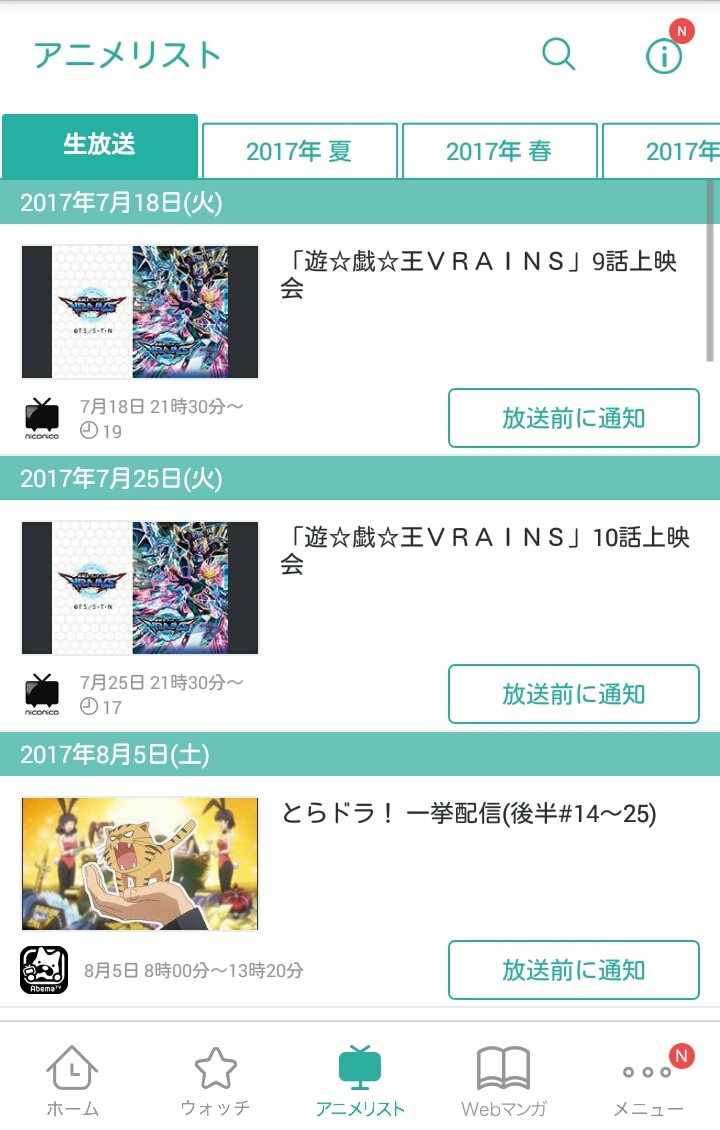This screenshot has width=720, height=1130.
Task: Enable 放送前に通知 for VRAINS 10話
Action: pyautogui.click(x=573, y=694)
